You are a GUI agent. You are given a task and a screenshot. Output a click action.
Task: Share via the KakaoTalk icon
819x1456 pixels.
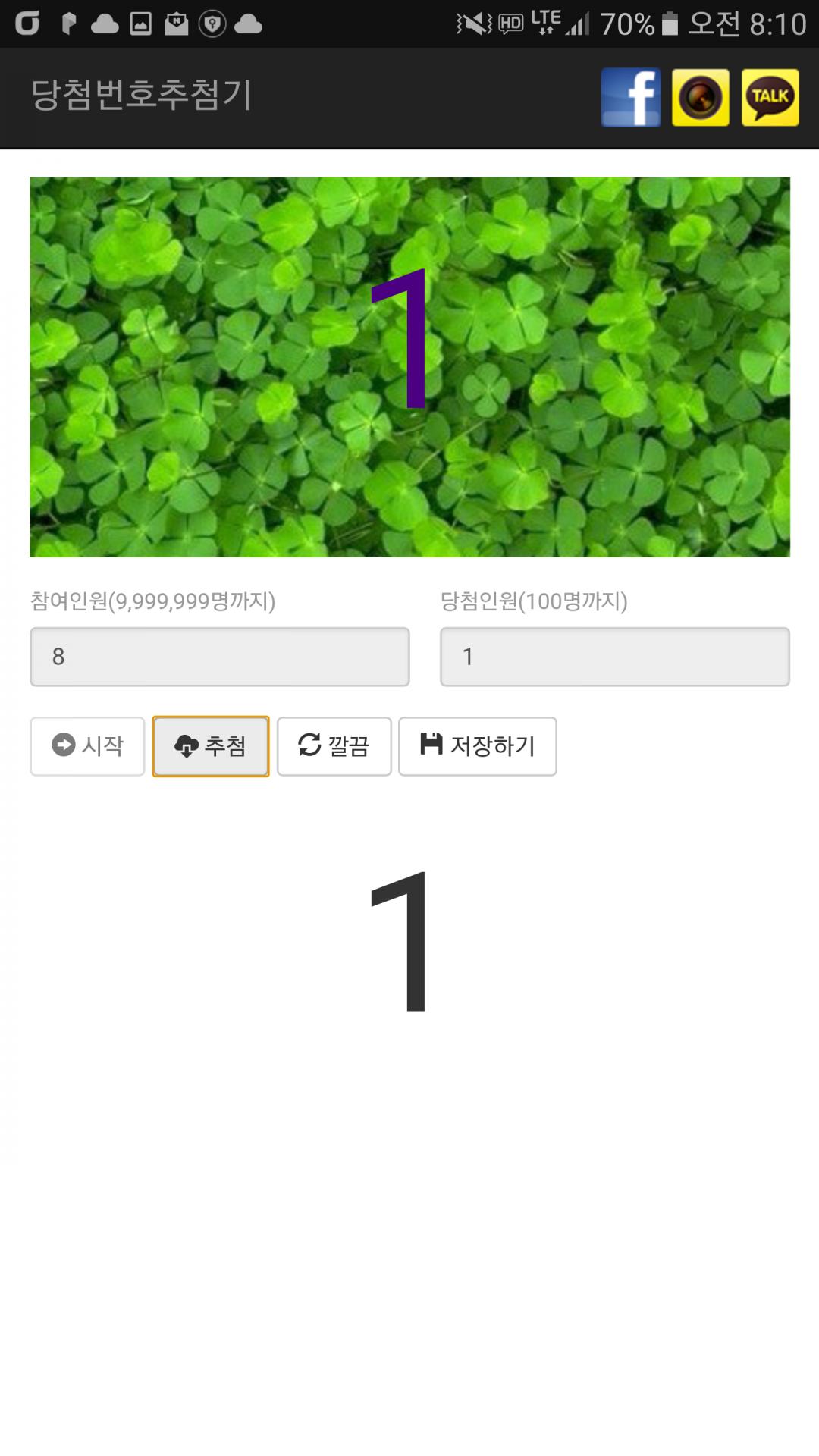[x=770, y=98]
